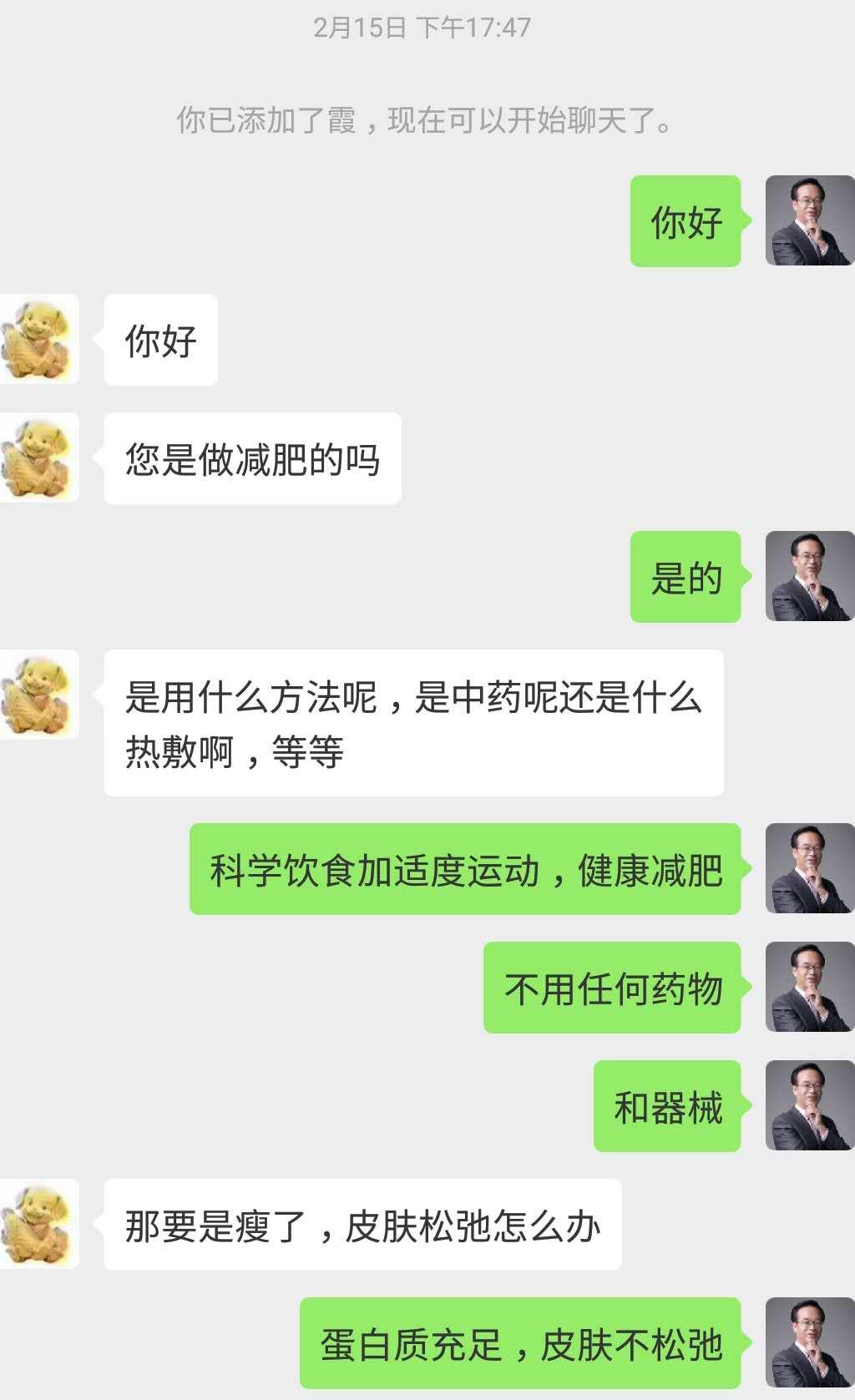Screen dimensions: 855x1400
Task: Tap the avatar beside 蛋白质充足 message
Action: tap(809, 1343)
